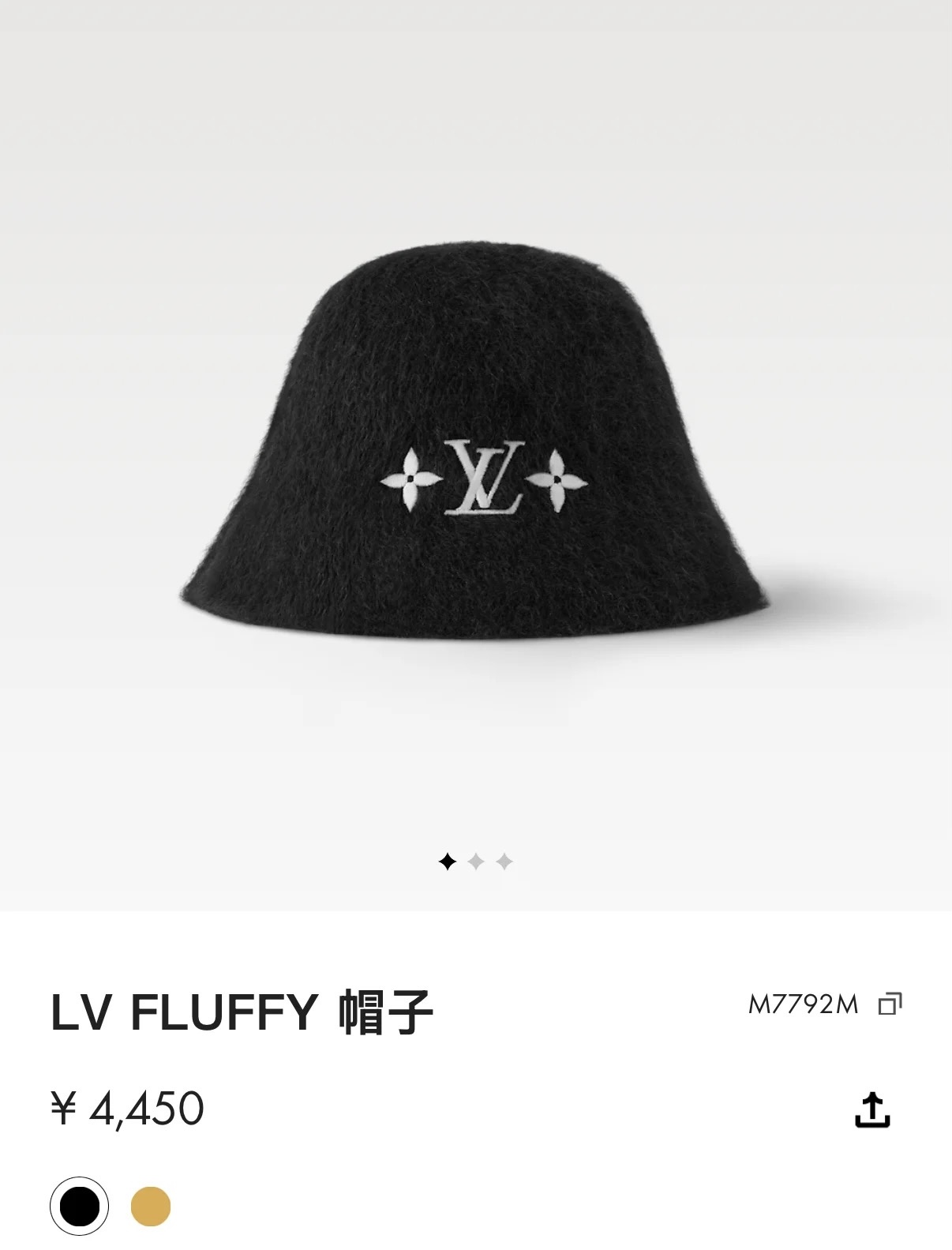Jump to the third image indicator
This screenshot has height=1250, width=952.
point(504,861)
